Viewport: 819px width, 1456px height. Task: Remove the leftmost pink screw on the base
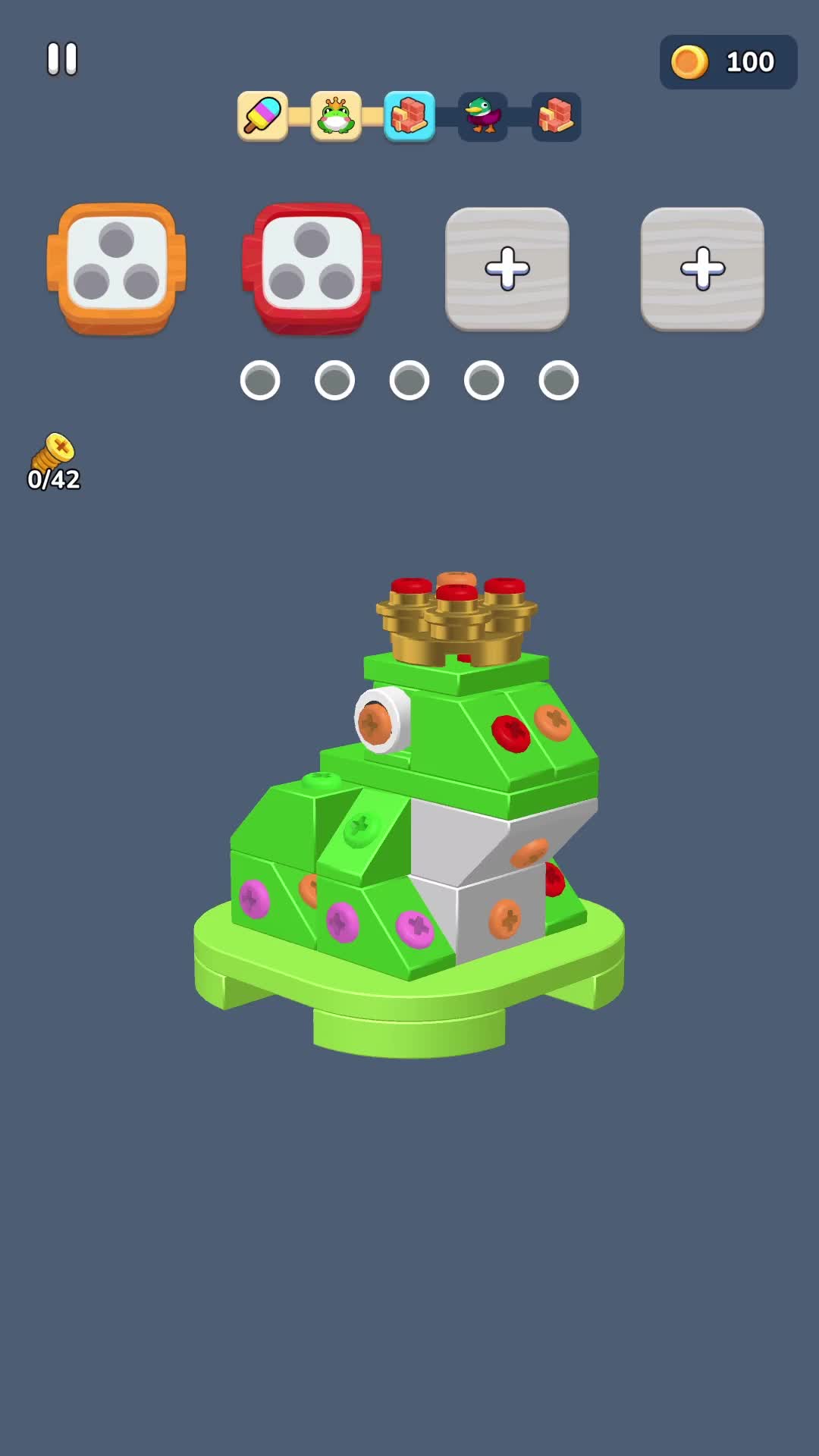(x=254, y=899)
